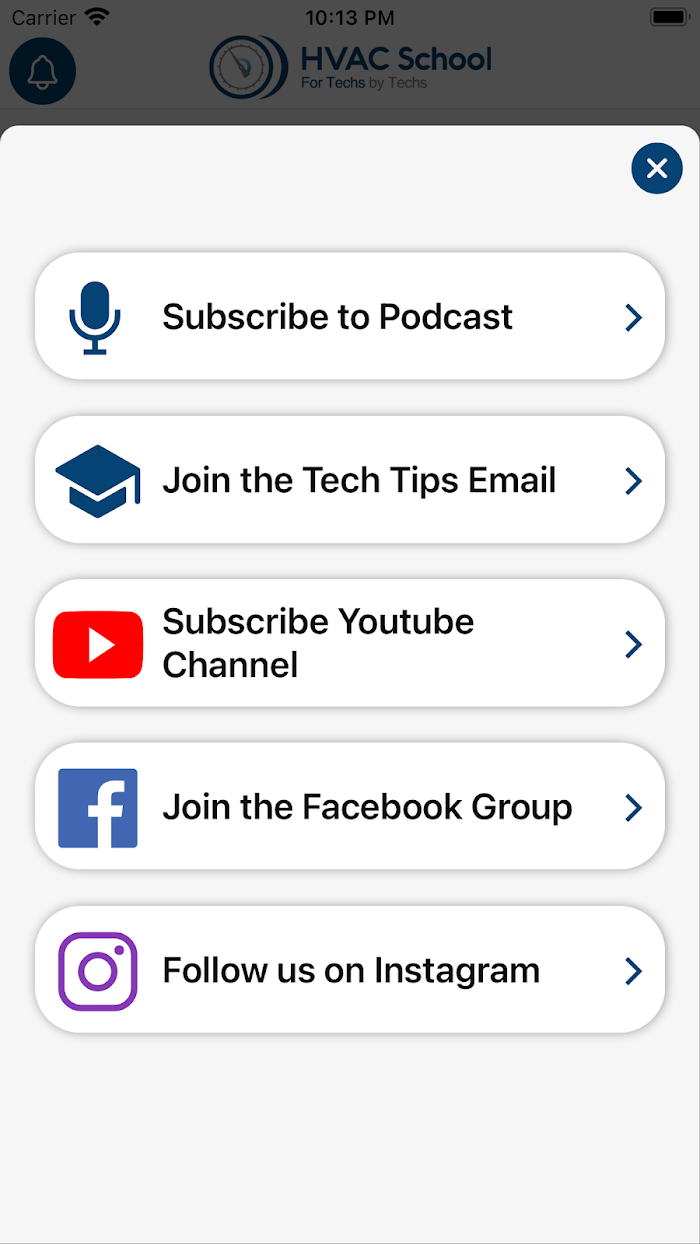Close the subscribe options sheet
Screen dimensions: 700x1244
pos(657,168)
